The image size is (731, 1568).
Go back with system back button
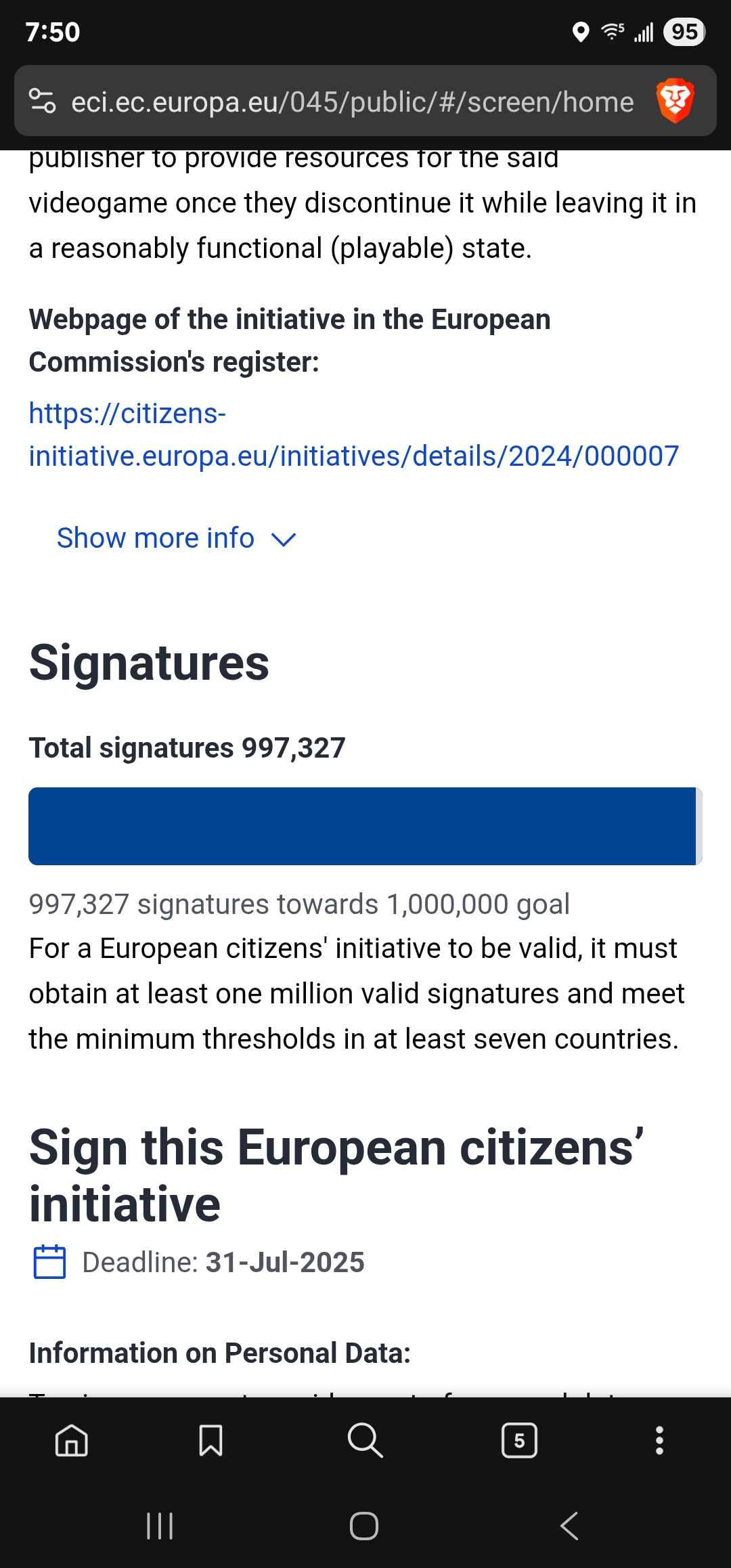[569, 1526]
